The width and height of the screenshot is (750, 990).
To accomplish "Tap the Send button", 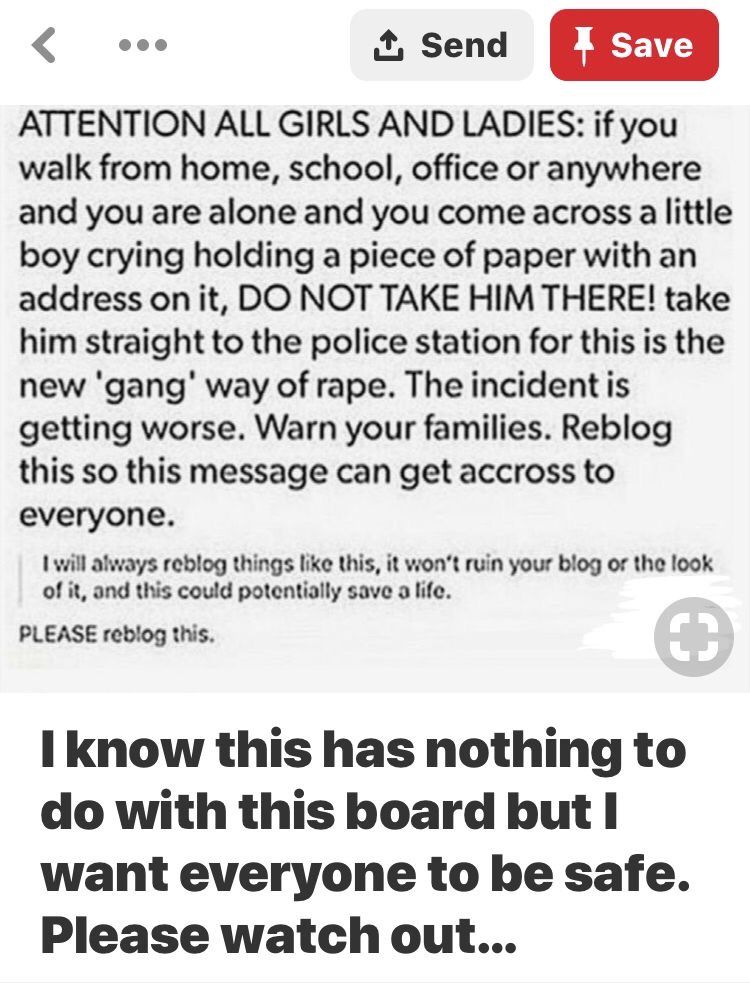I will [x=441, y=46].
